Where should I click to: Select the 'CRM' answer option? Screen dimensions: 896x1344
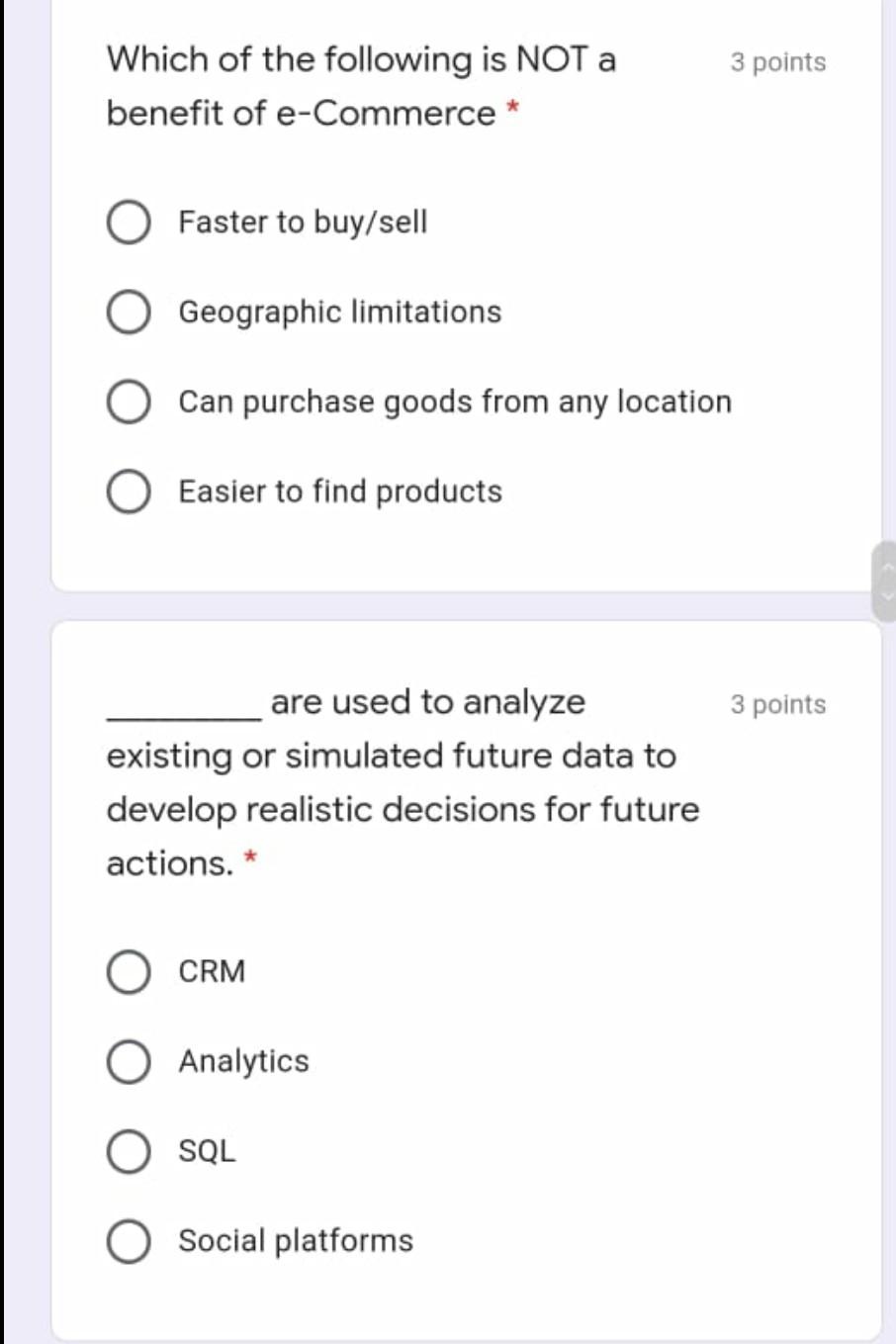[x=128, y=971]
